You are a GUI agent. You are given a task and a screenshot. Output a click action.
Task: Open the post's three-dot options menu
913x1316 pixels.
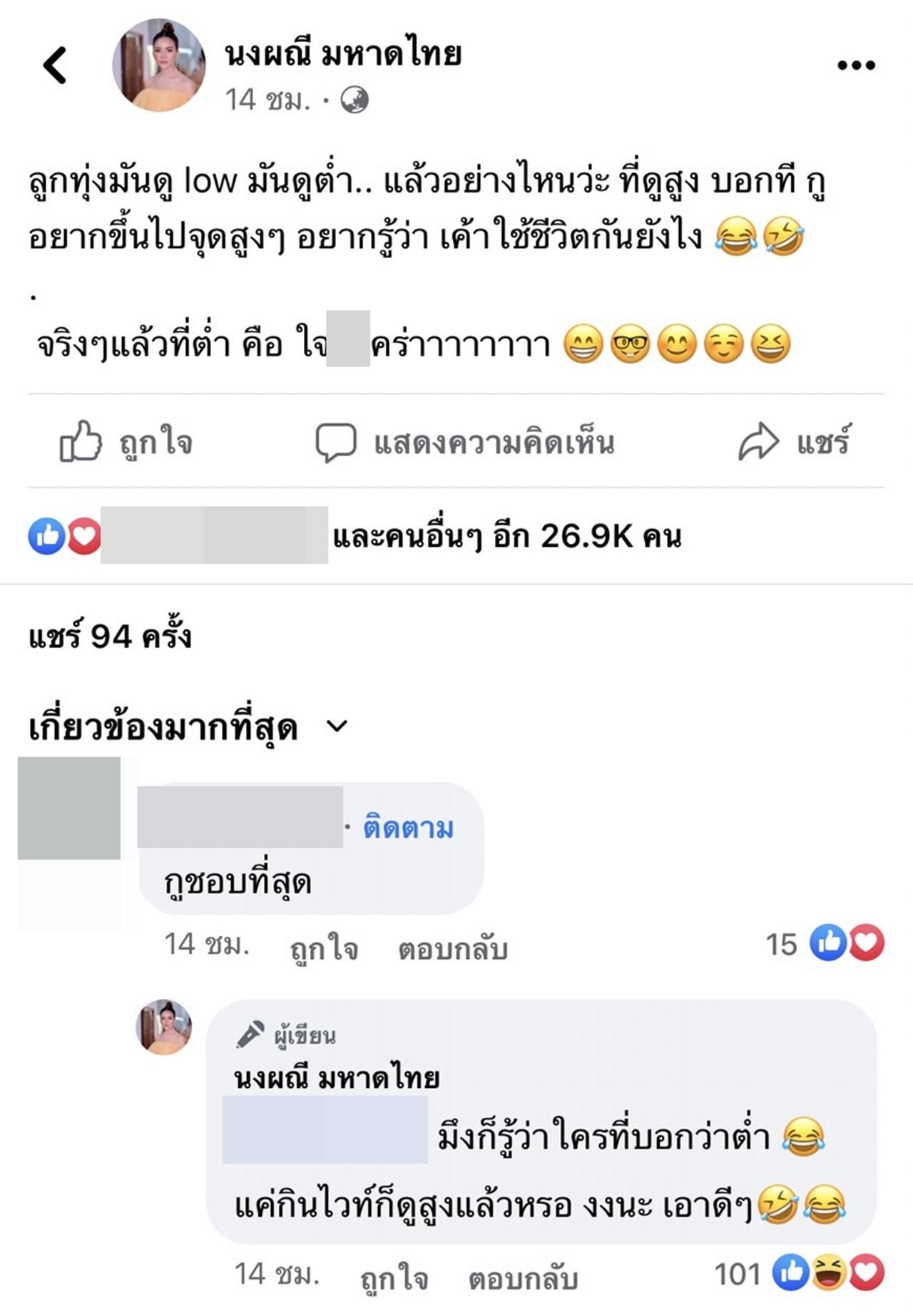point(855,66)
